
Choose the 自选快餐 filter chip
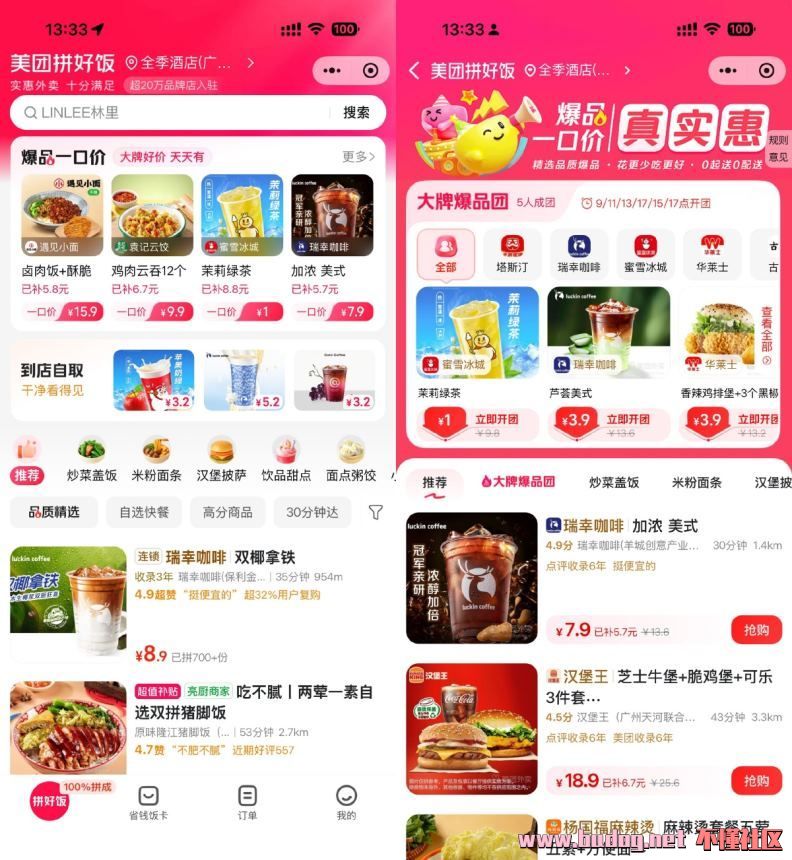tap(144, 512)
